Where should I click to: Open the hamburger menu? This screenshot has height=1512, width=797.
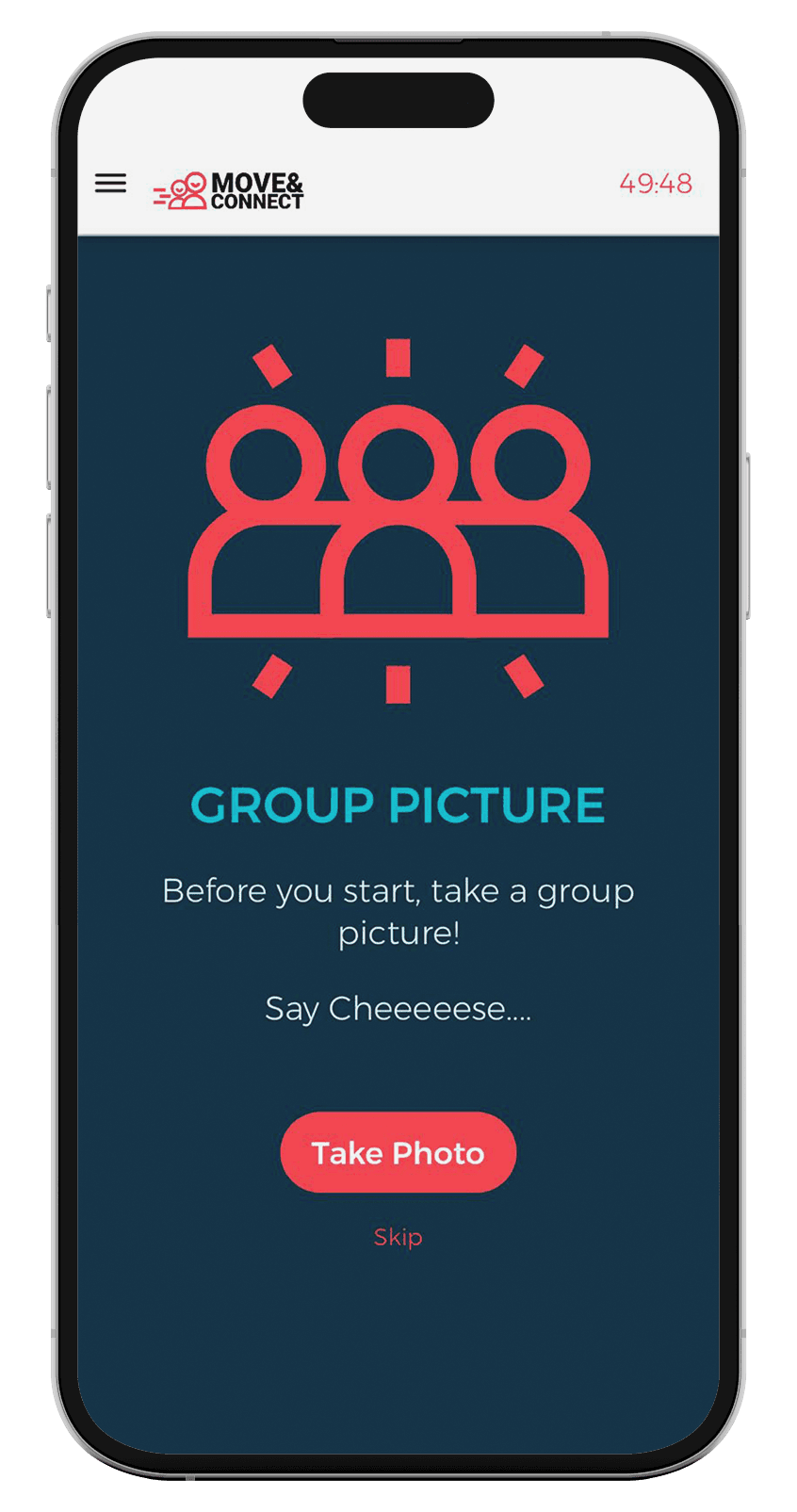pyautogui.click(x=110, y=183)
